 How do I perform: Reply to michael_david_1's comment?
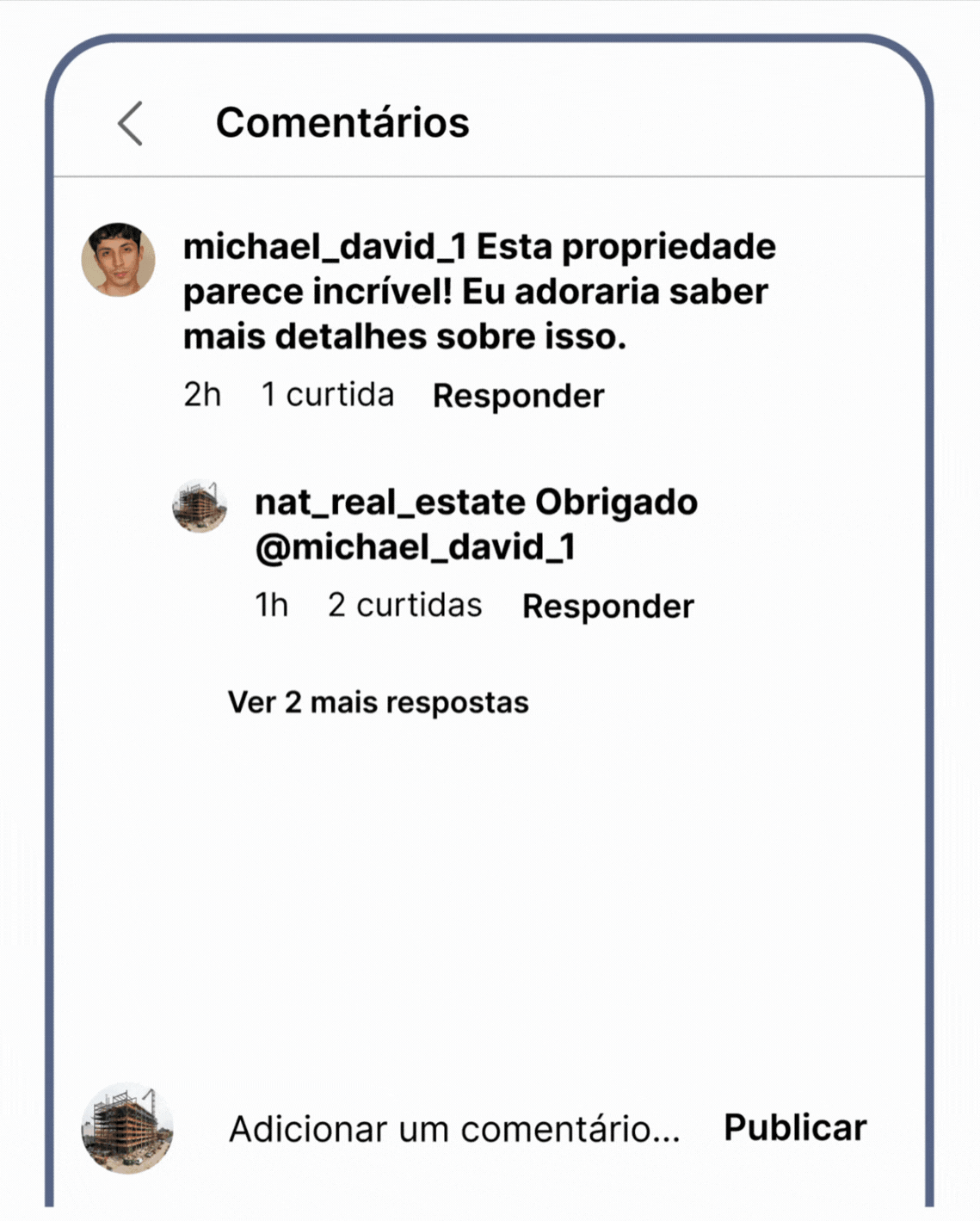(518, 396)
